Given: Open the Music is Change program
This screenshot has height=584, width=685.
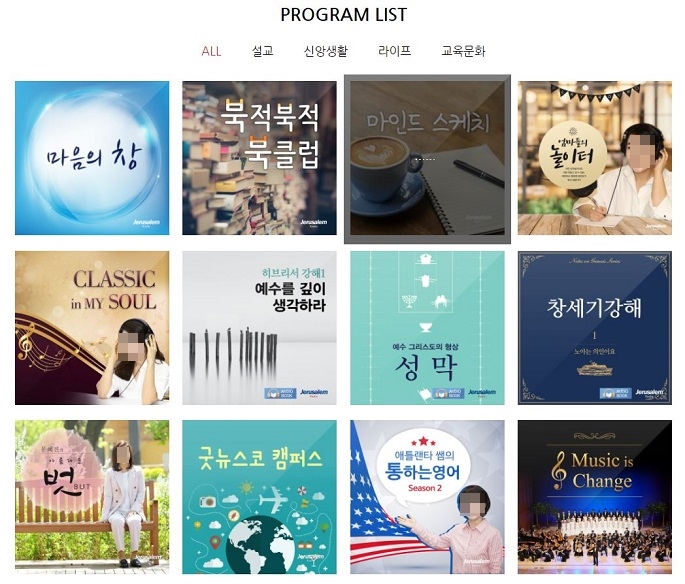Looking at the screenshot, I should [594, 497].
